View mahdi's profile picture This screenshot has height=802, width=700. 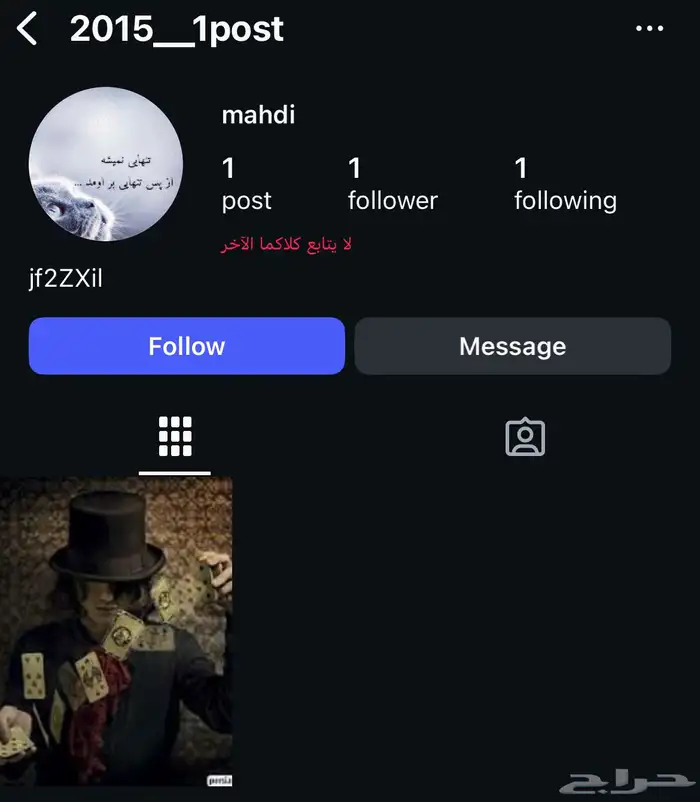point(105,164)
